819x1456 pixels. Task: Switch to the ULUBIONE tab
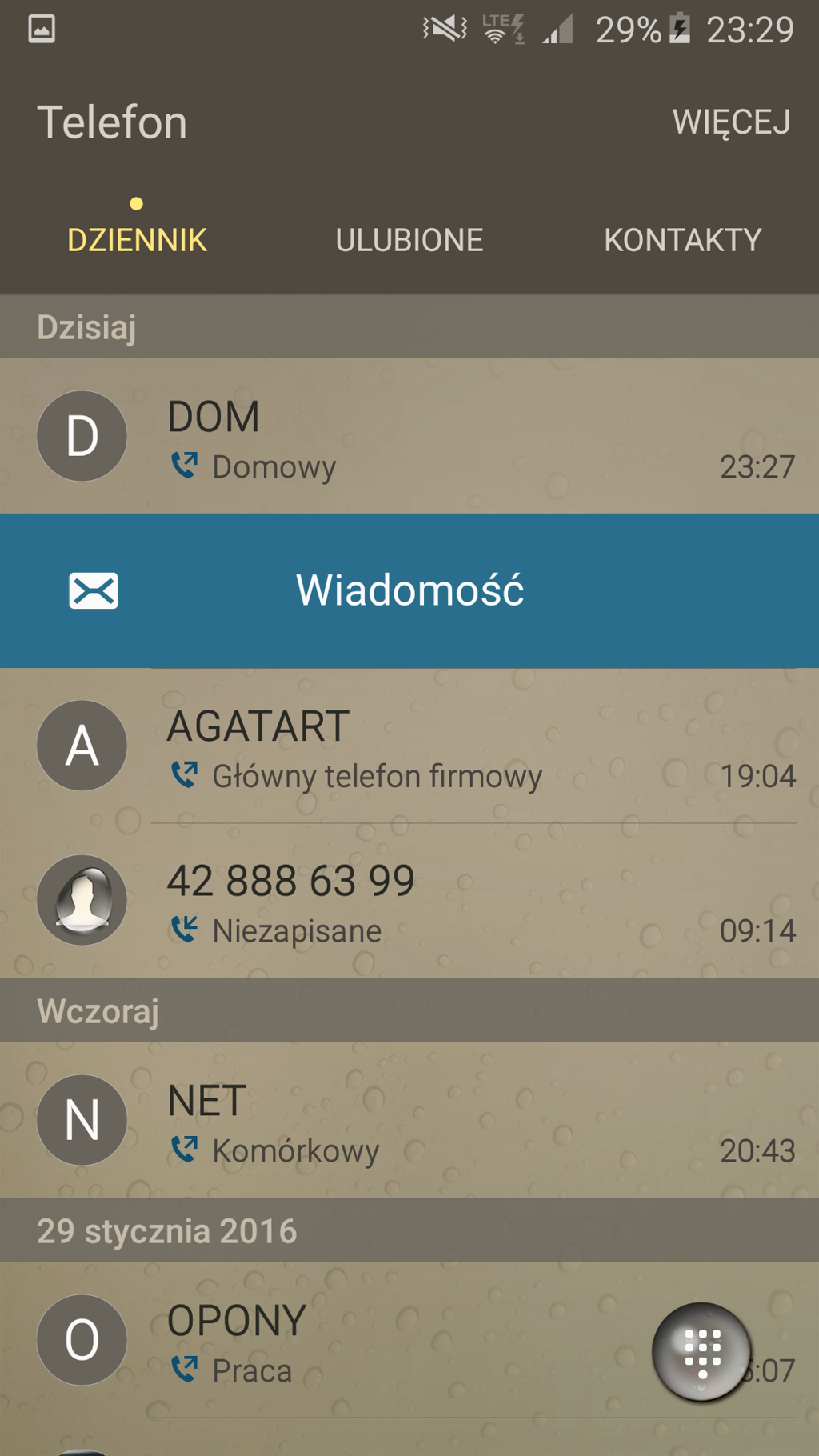pyautogui.click(x=409, y=240)
